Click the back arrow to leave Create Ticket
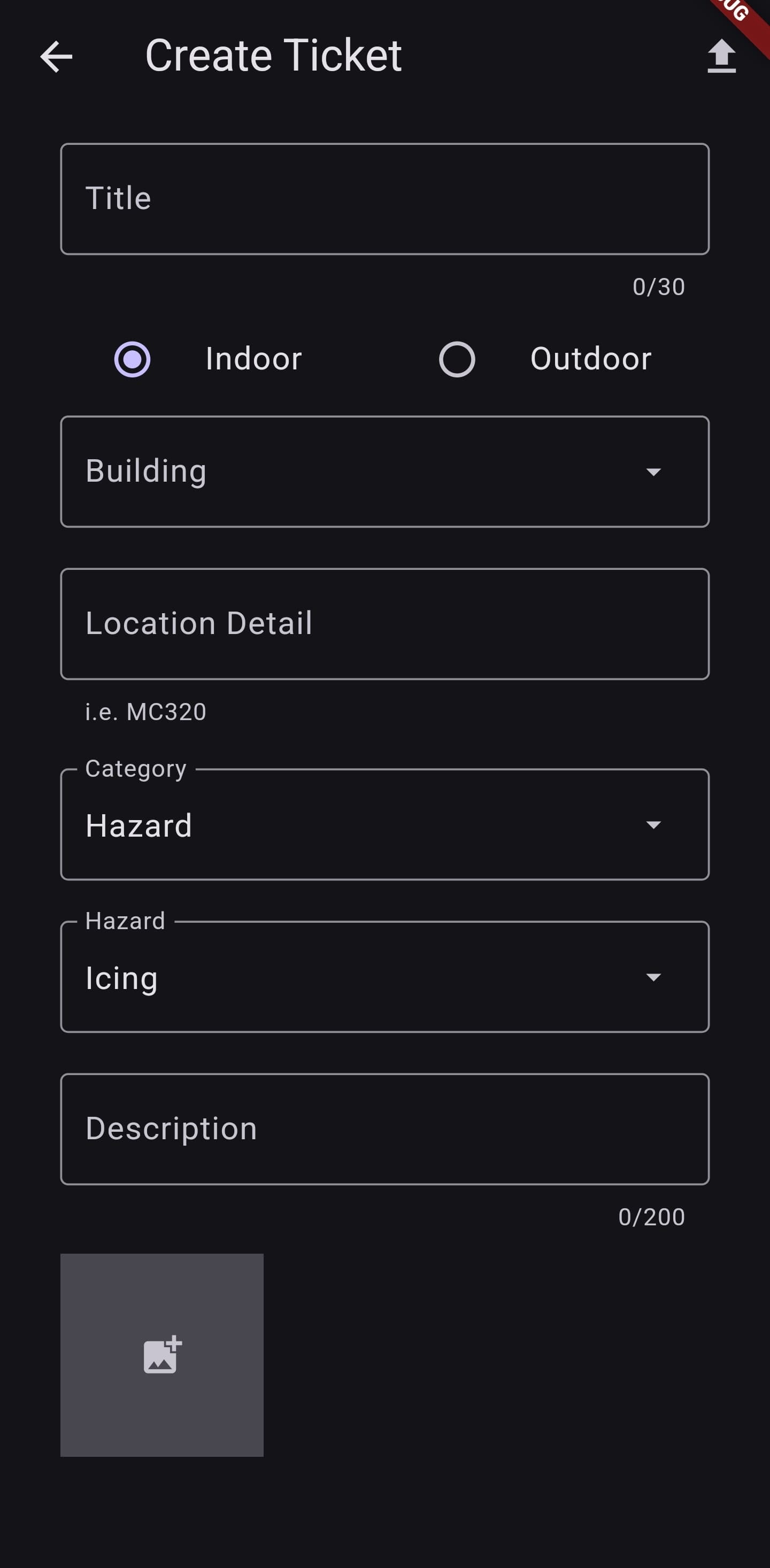The width and height of the screenshot is (770, 1568). click(56, 56)
